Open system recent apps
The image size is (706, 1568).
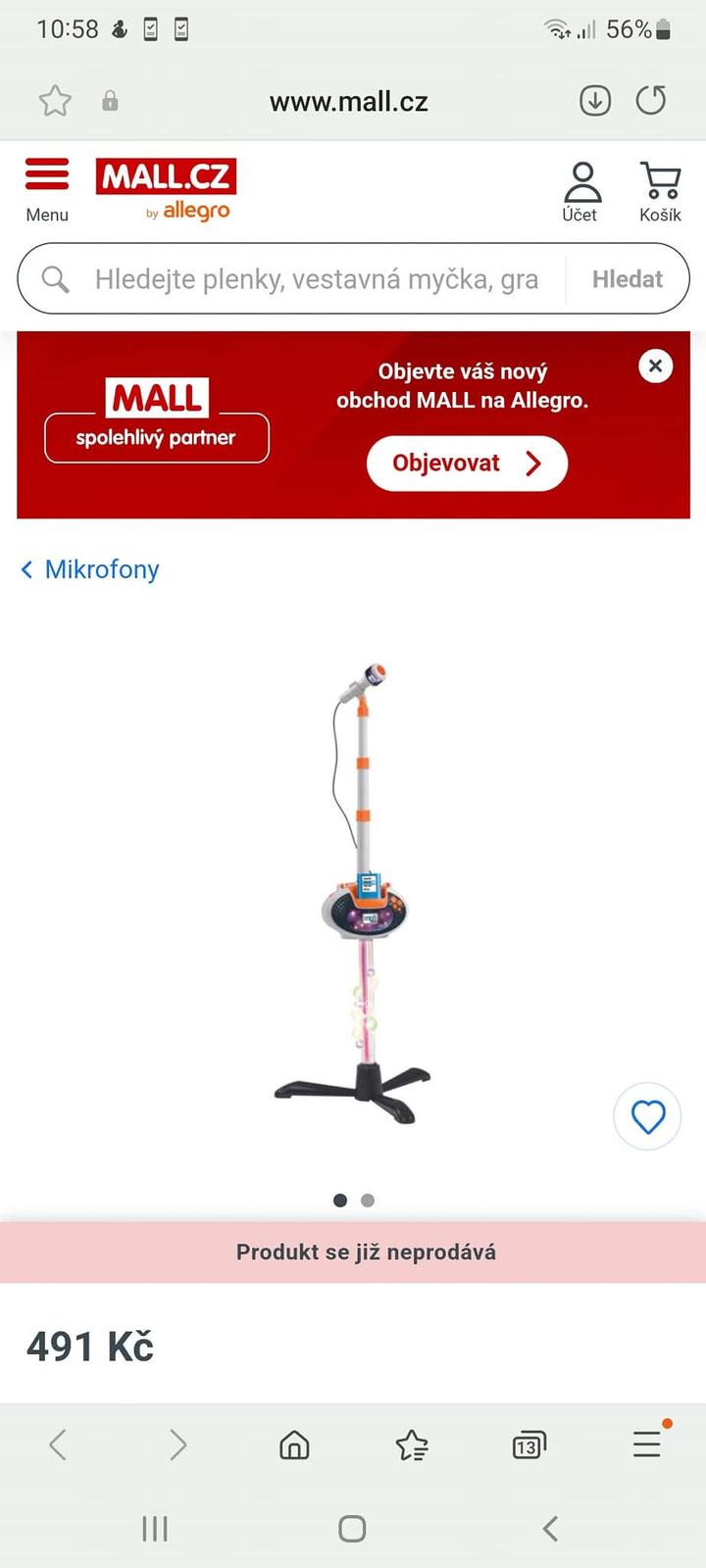click(x=155, y=1529)
